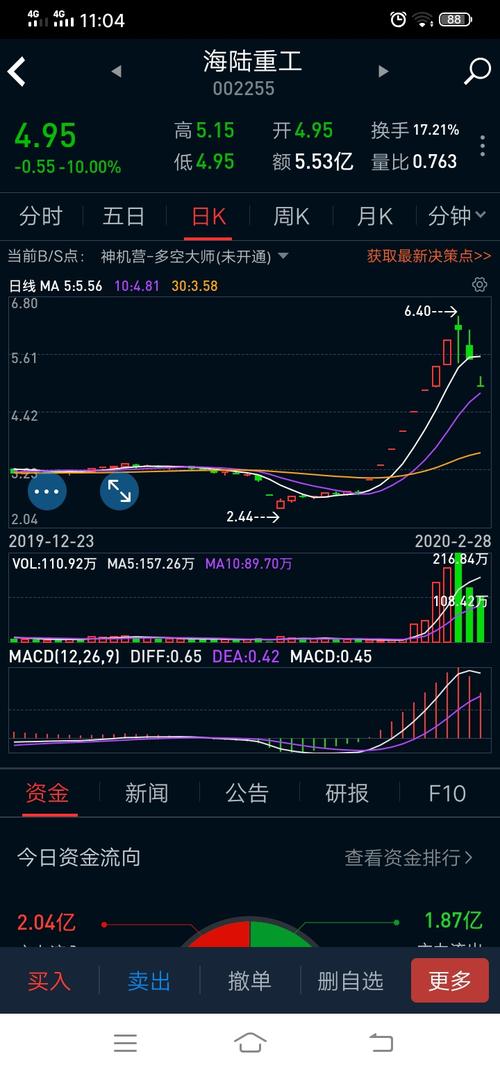Viewport: 500px width, 1072px height.
Task: Open the search magnifier icon
Action: click(x=477, y=71)
